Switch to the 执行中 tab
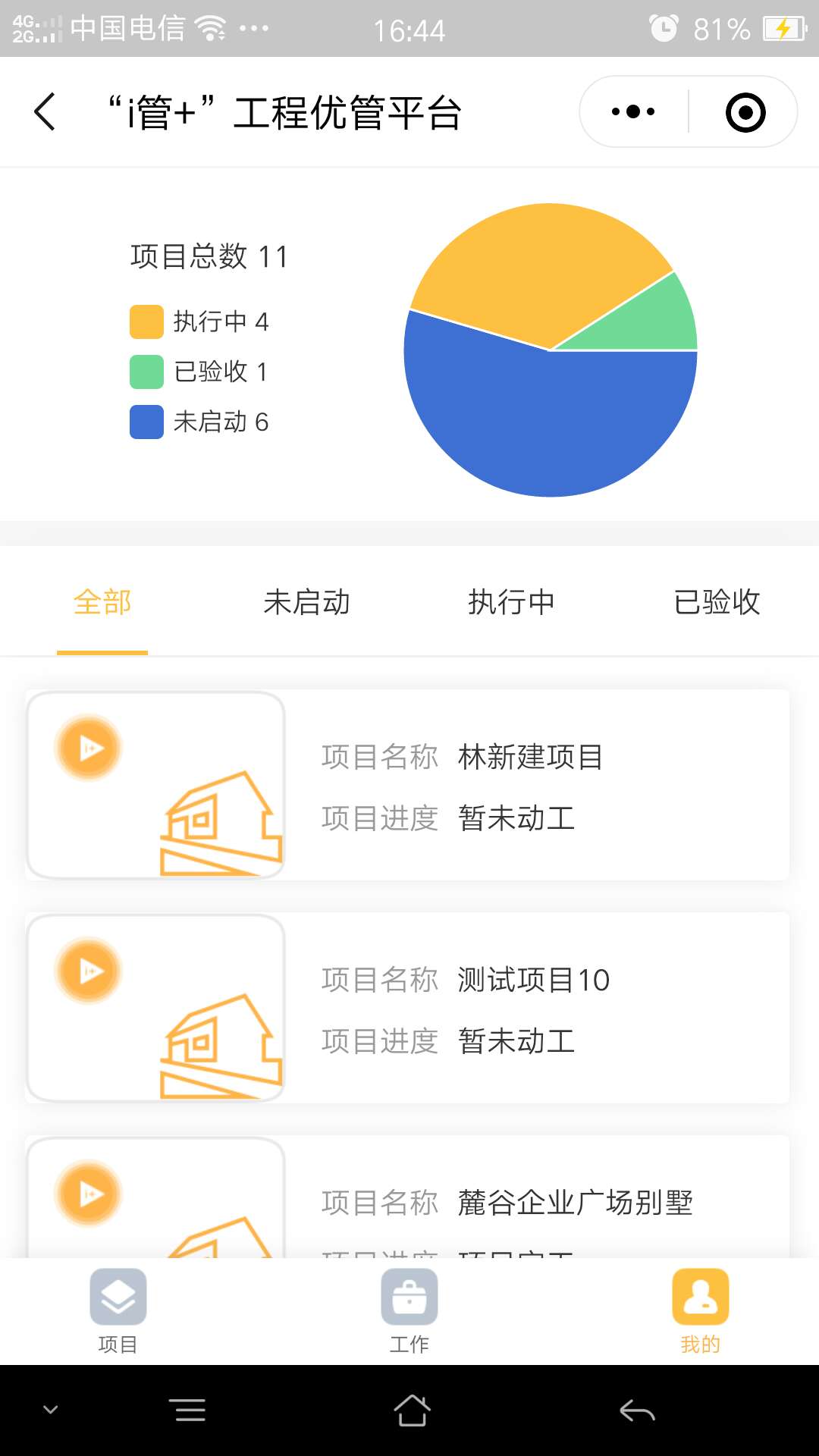The width and height of the screenshot is (819, 1456). [511, 603]
